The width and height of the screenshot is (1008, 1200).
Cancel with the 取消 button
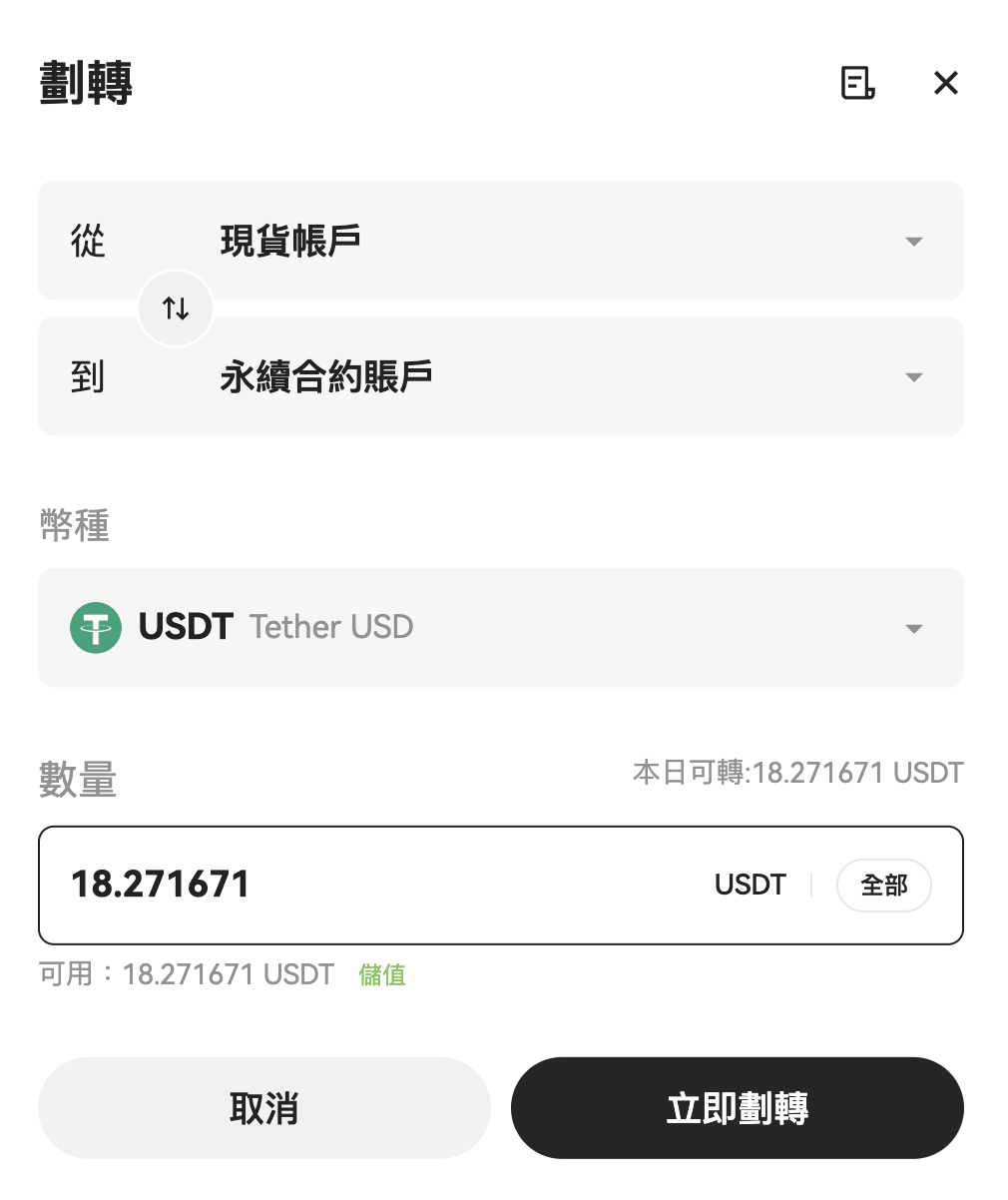point(264,1108)
